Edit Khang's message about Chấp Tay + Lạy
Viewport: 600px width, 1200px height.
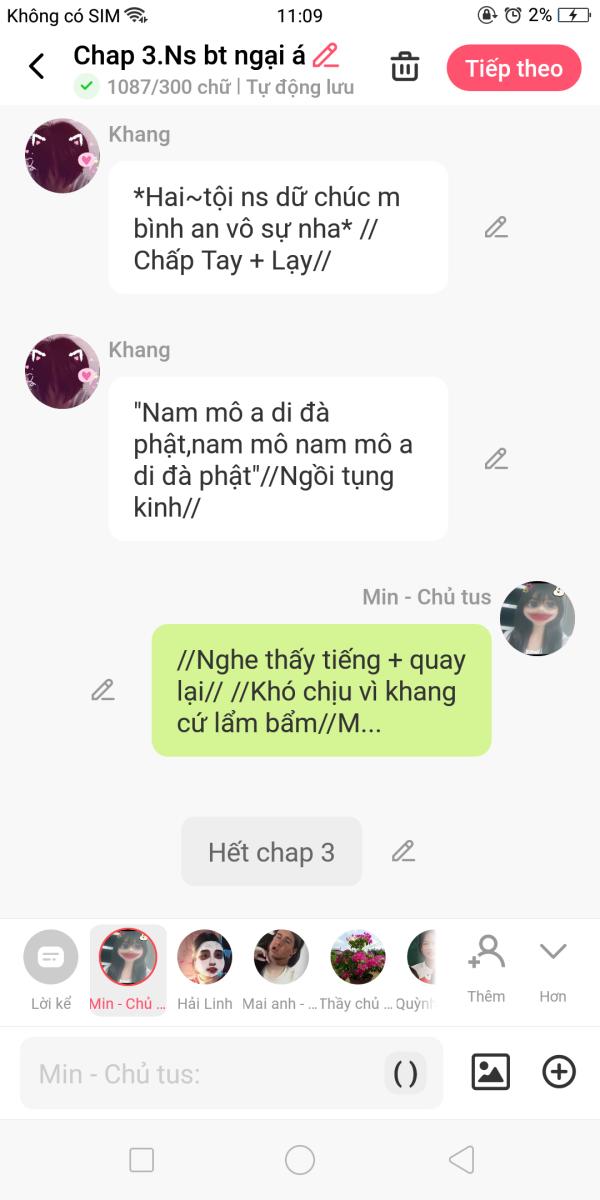click(x=496, y=228)
